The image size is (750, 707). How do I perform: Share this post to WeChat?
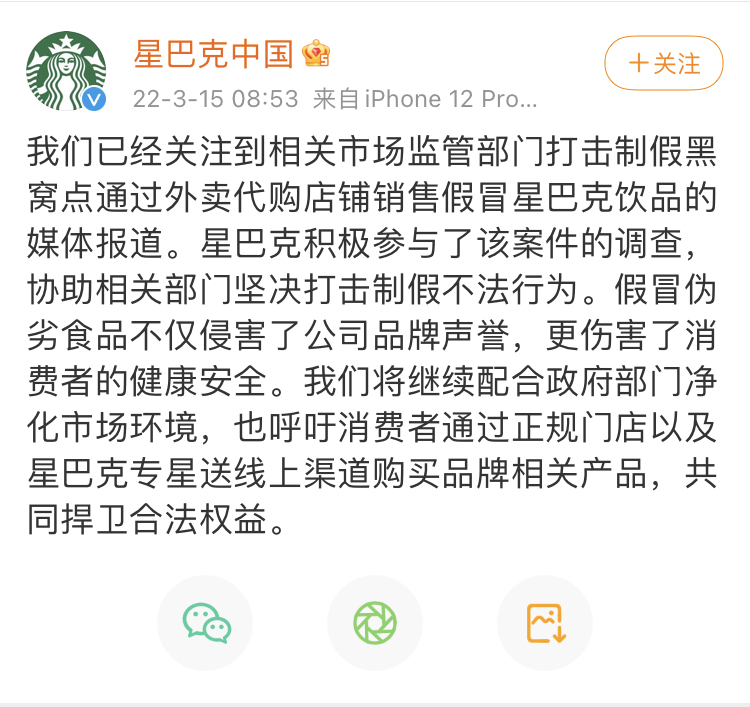[206, 623]
